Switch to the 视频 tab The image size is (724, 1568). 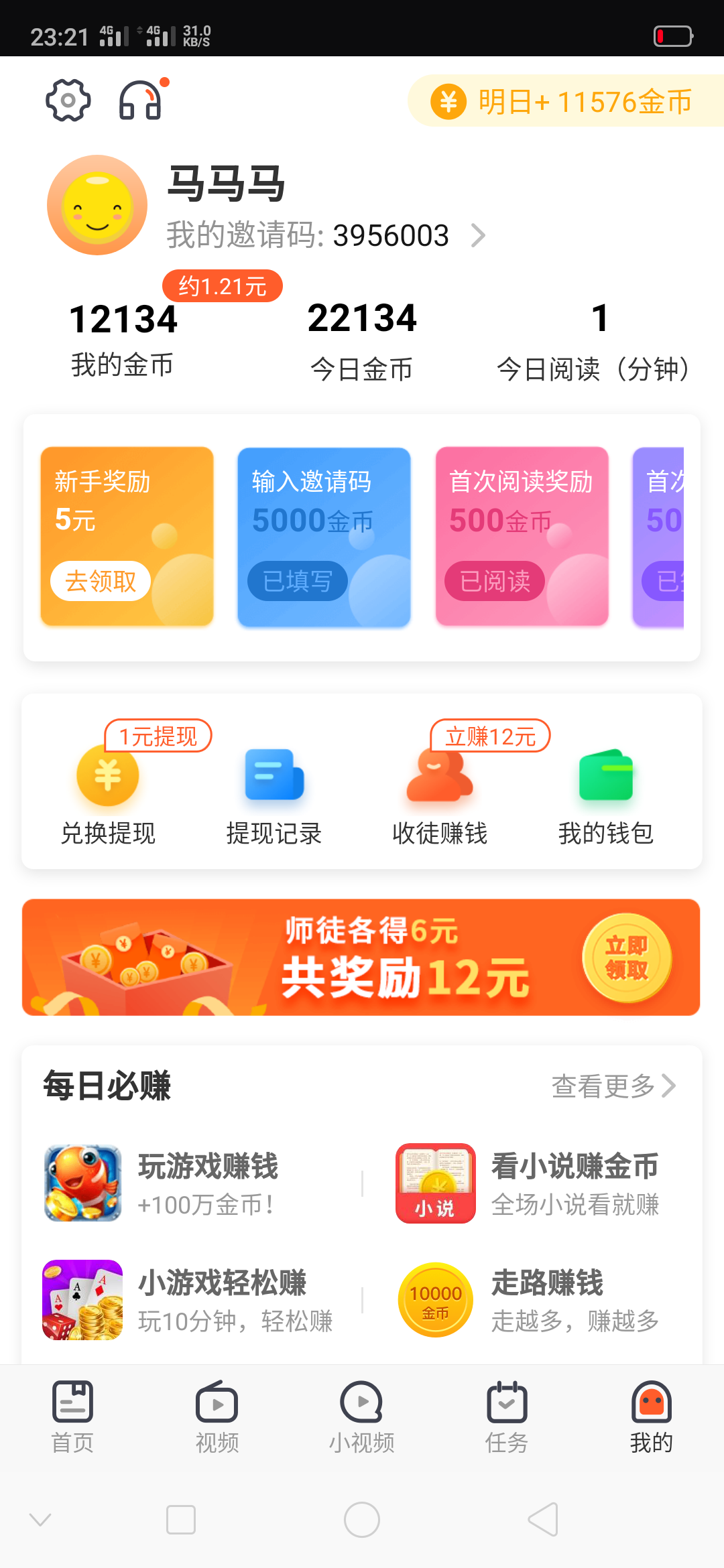(217, 1417)
